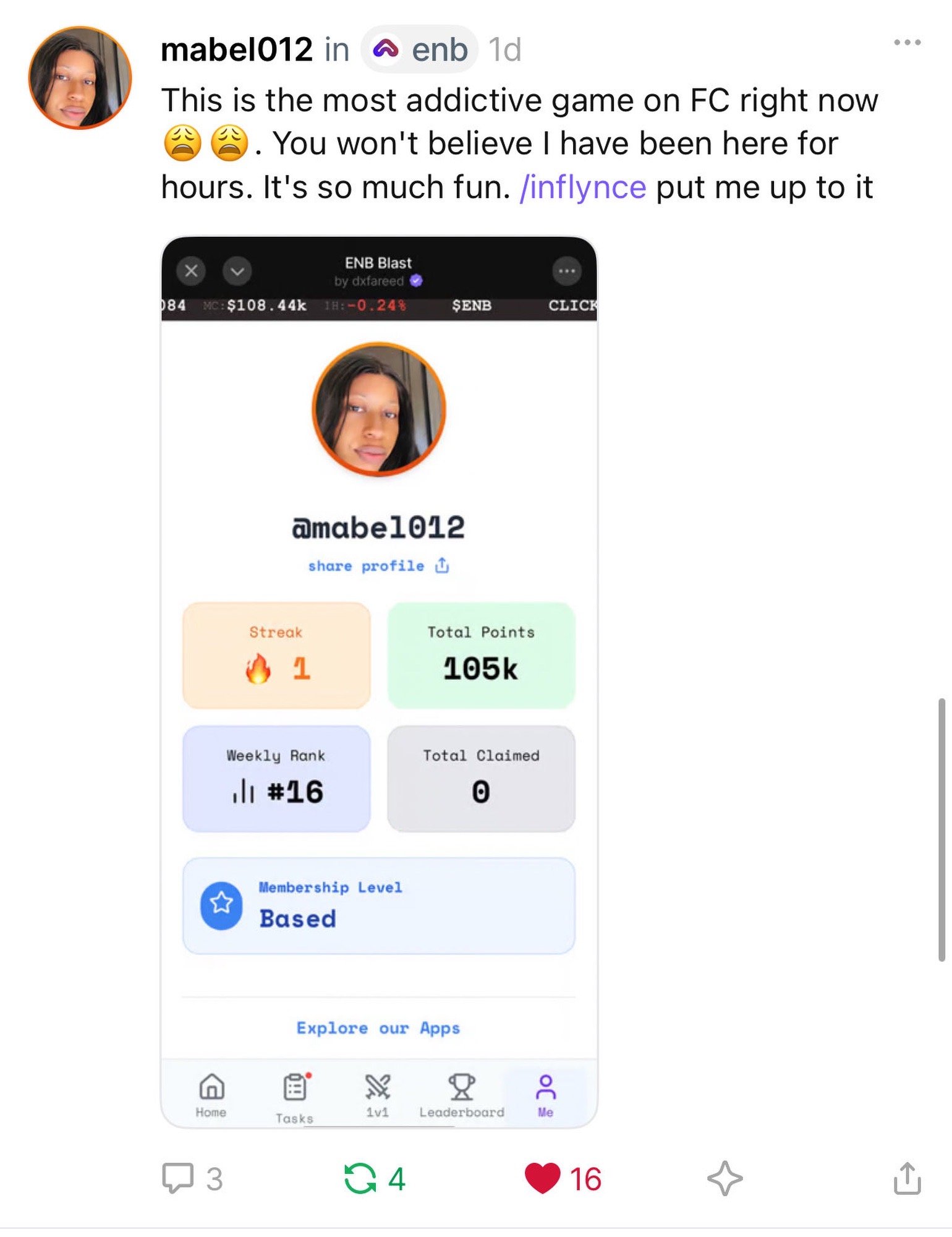952x1237 pixels.
Task: Follow the /inflynce channel link
Action: 583,187
